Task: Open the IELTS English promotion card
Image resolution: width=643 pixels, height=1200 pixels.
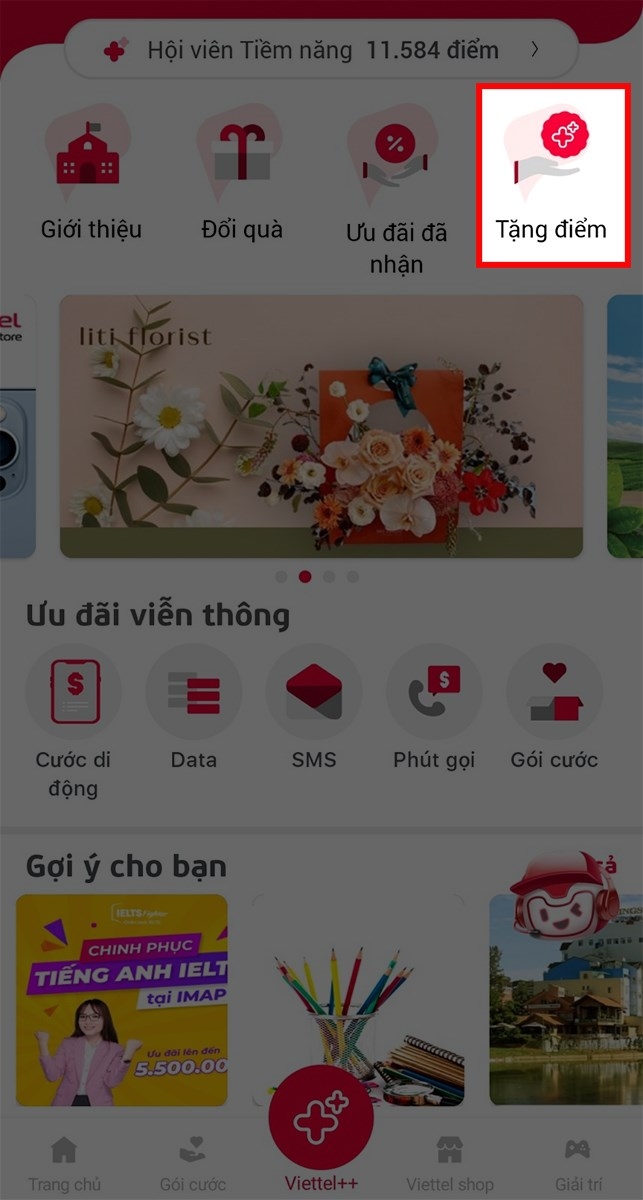Action: pyautogui.click(x=121, y=999)
